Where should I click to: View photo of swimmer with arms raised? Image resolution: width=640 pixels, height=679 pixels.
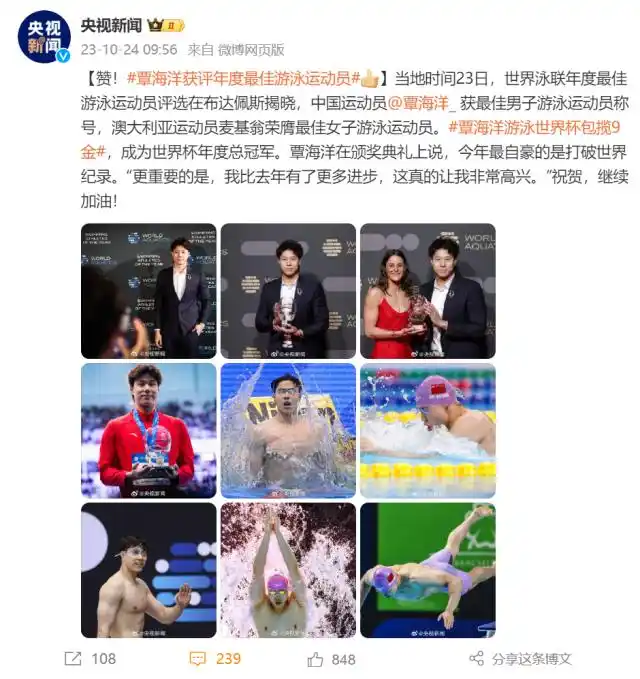pos(288,569)
